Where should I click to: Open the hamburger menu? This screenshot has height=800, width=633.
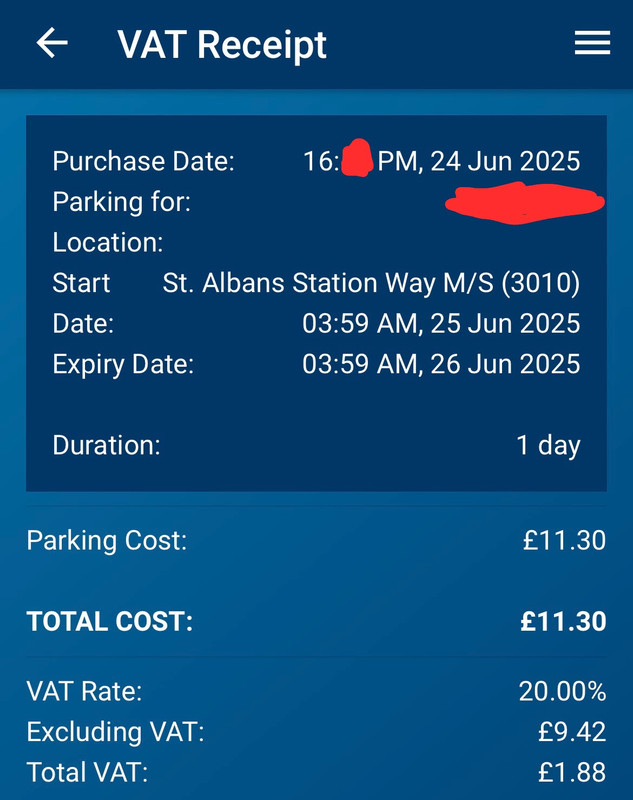pyautogui.click(x=592, y=43)
